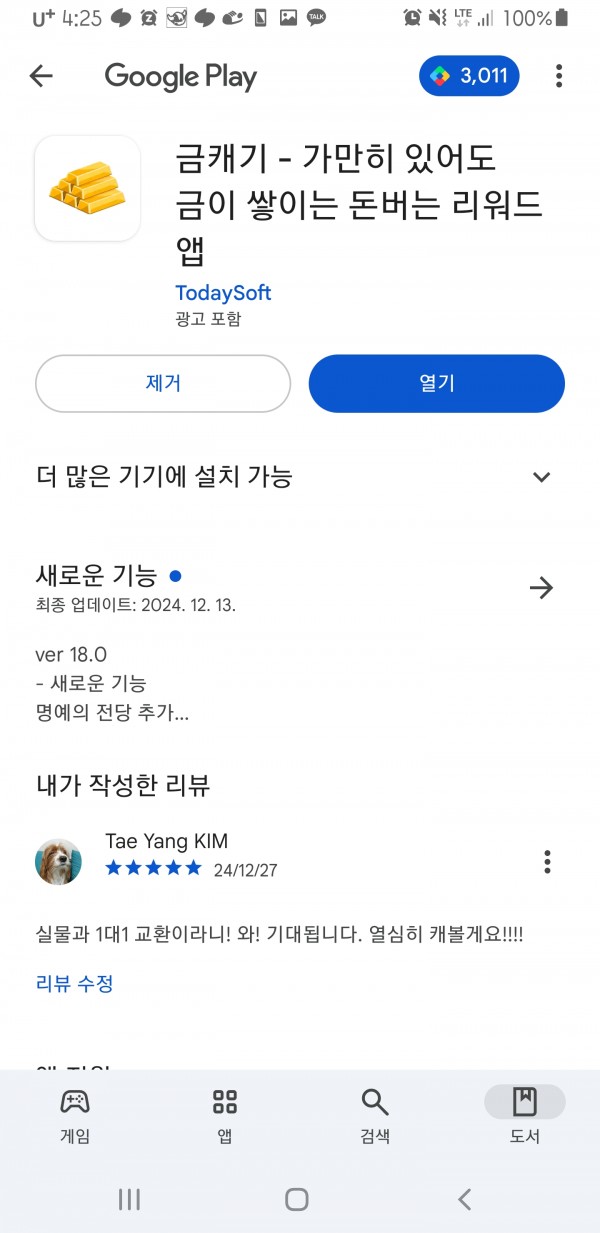The image size is (600, 1233).
Task: Go back using the top arrow
Action: (41, 76)
